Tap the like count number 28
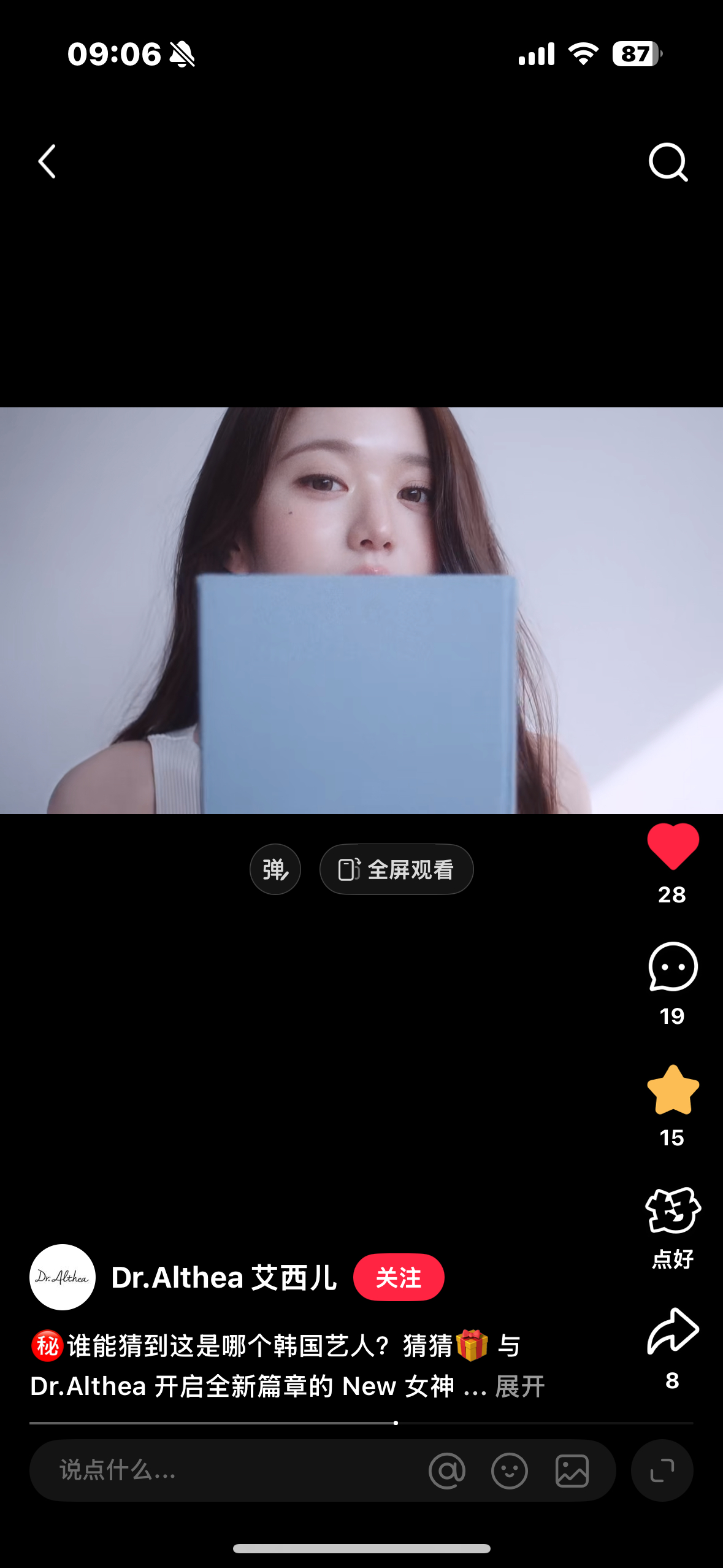Image resolution: width=723 pixels, height=1568 pixels. pos(672,895)
